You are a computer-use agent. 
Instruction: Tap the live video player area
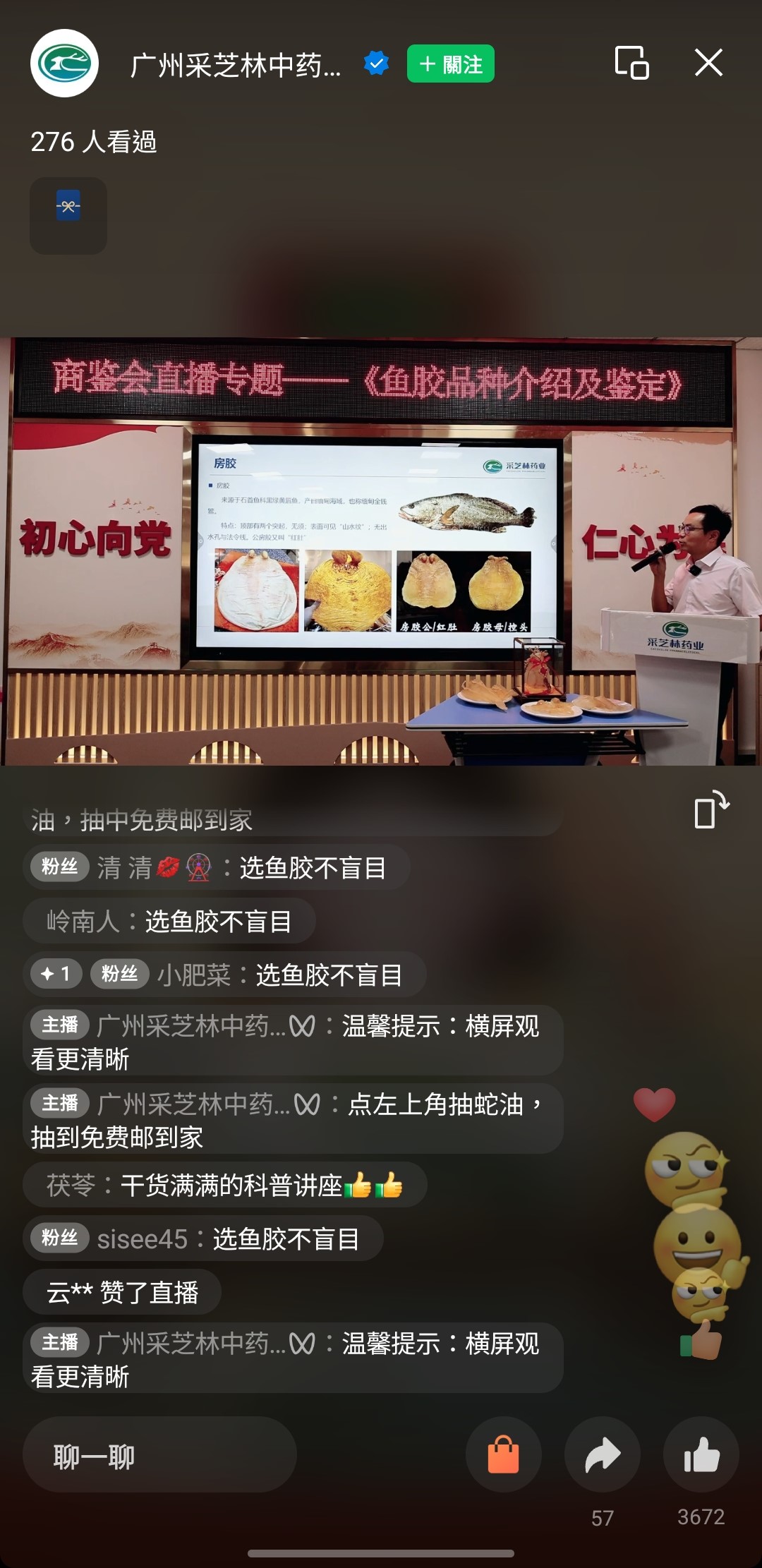381,551
